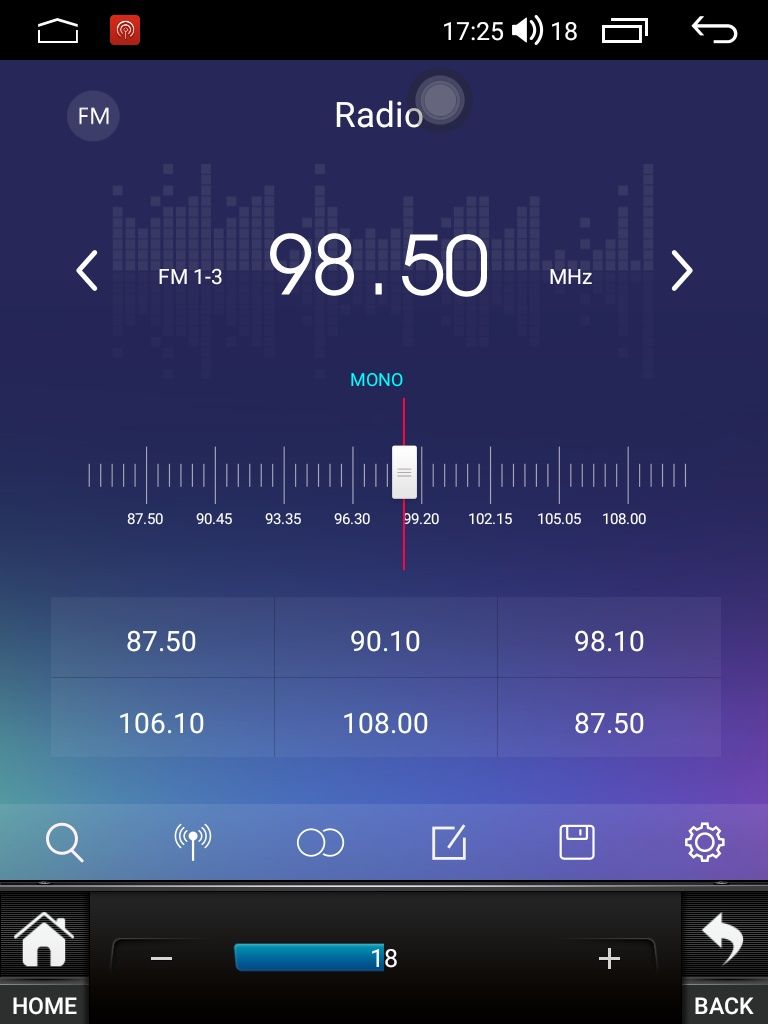
Task: Start a station search with the magnifier
Action: (x=65, y=843)
